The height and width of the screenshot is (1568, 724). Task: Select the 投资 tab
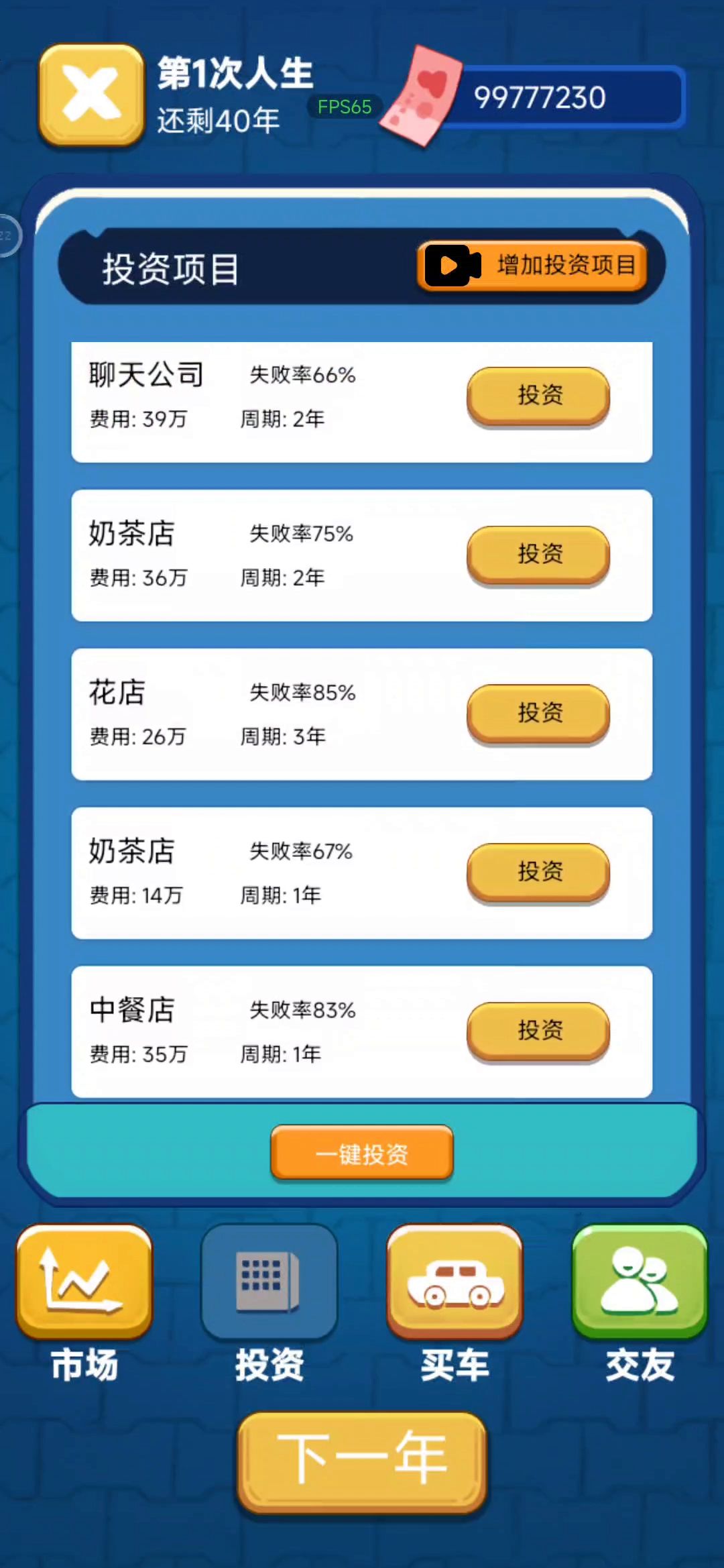tap(269, 1301)
